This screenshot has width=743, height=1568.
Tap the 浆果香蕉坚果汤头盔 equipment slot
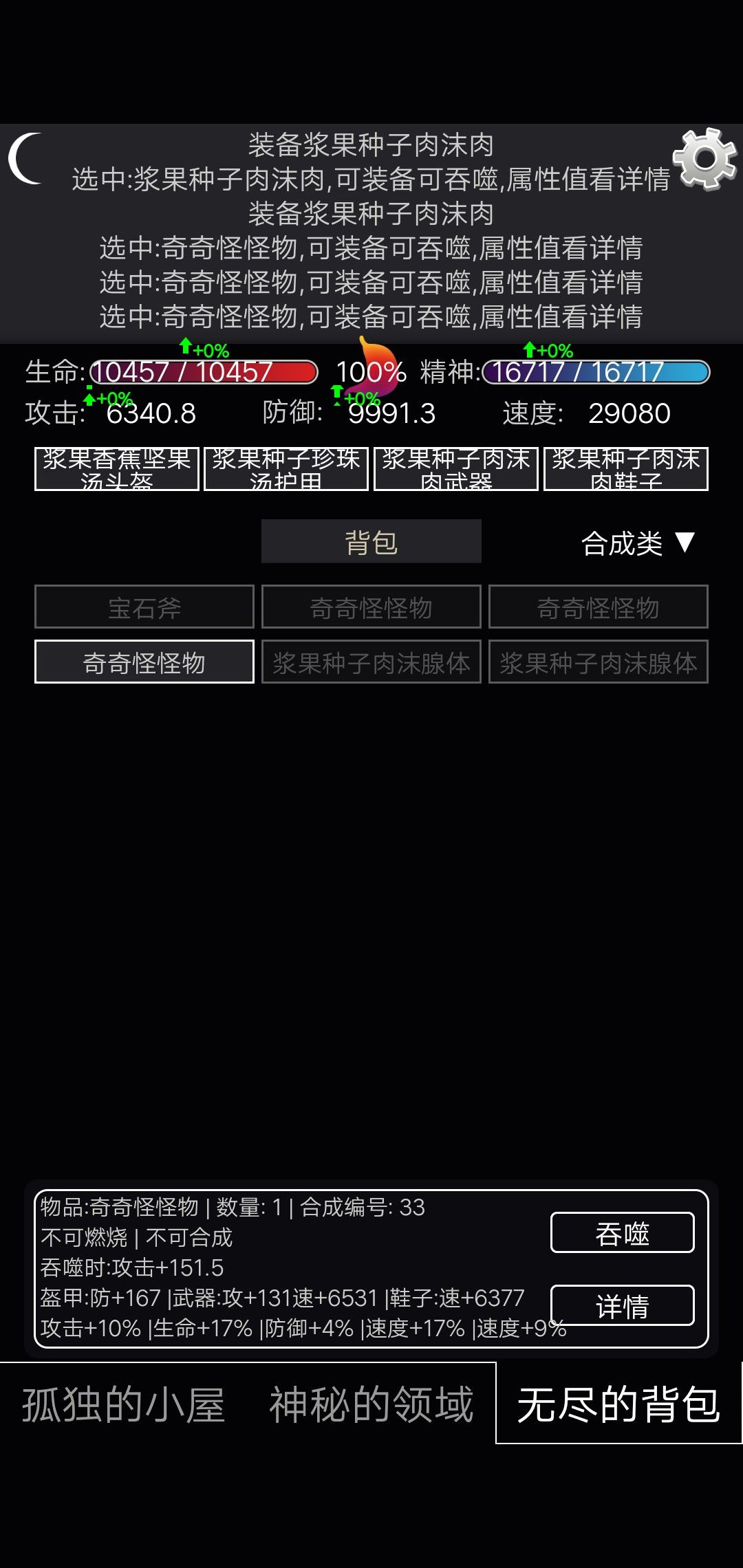[x=117, y=469]
